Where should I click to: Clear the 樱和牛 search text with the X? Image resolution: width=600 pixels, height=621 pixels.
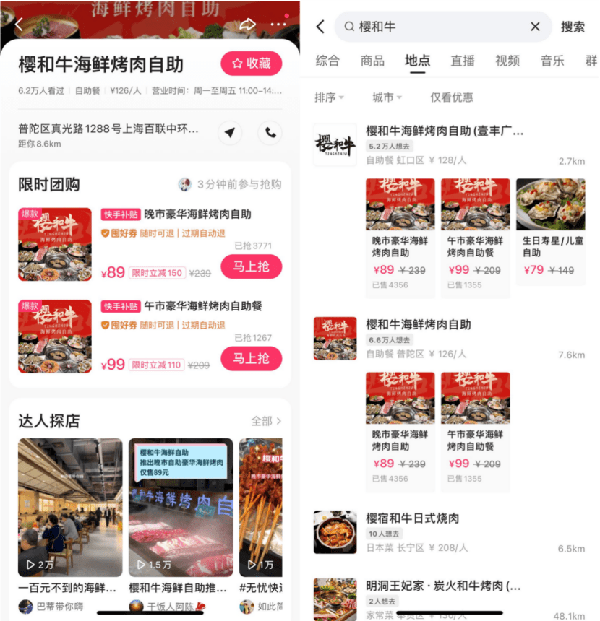pos(535,27)
